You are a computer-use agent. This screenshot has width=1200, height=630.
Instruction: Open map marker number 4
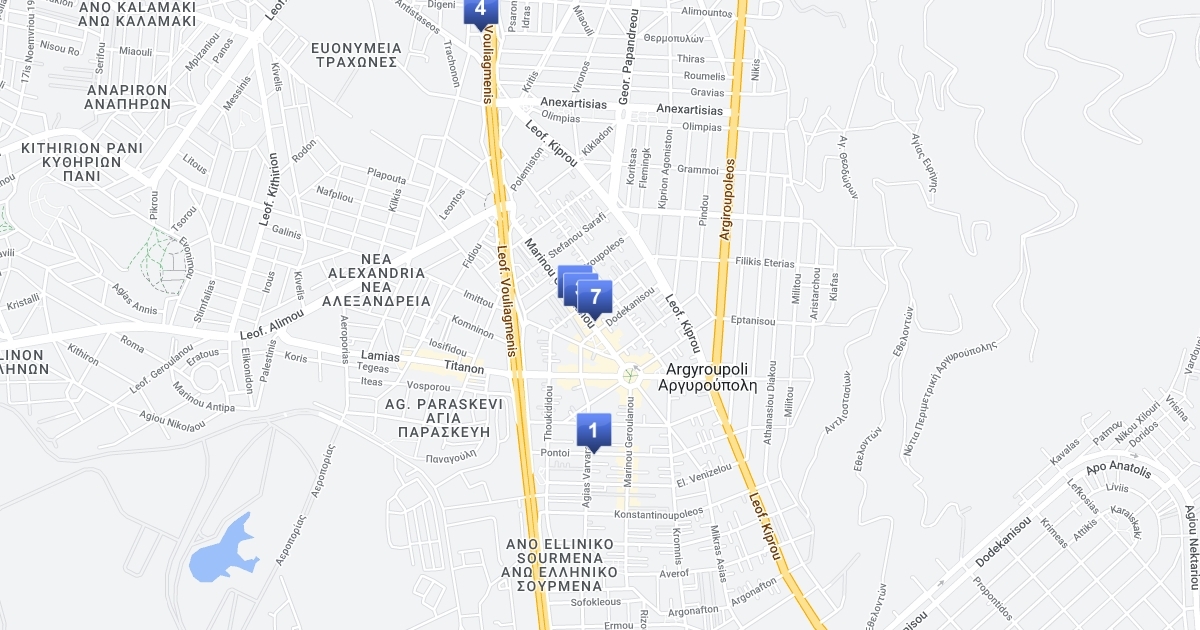point(480,11)
